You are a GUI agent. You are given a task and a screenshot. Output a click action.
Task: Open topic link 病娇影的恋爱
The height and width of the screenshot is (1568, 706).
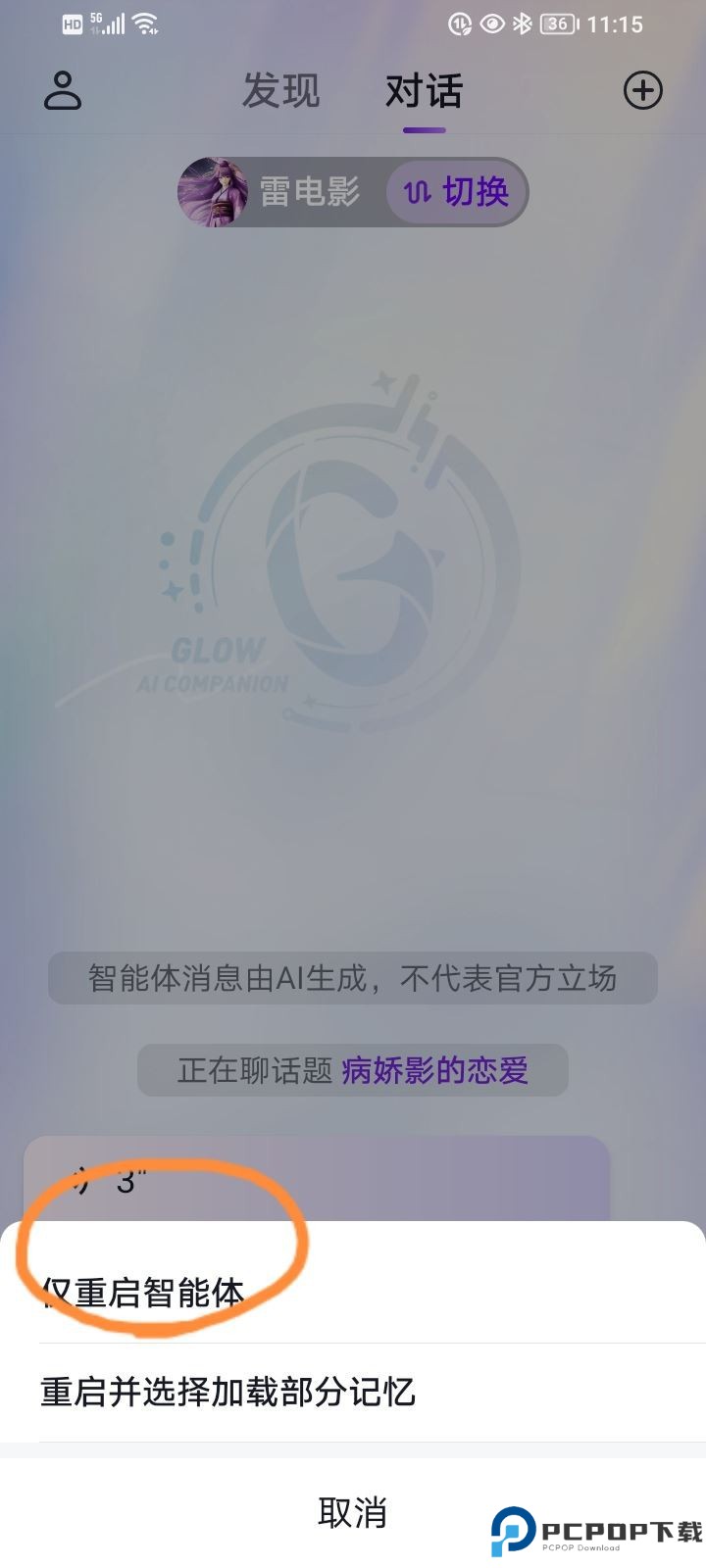[434, 1070]
